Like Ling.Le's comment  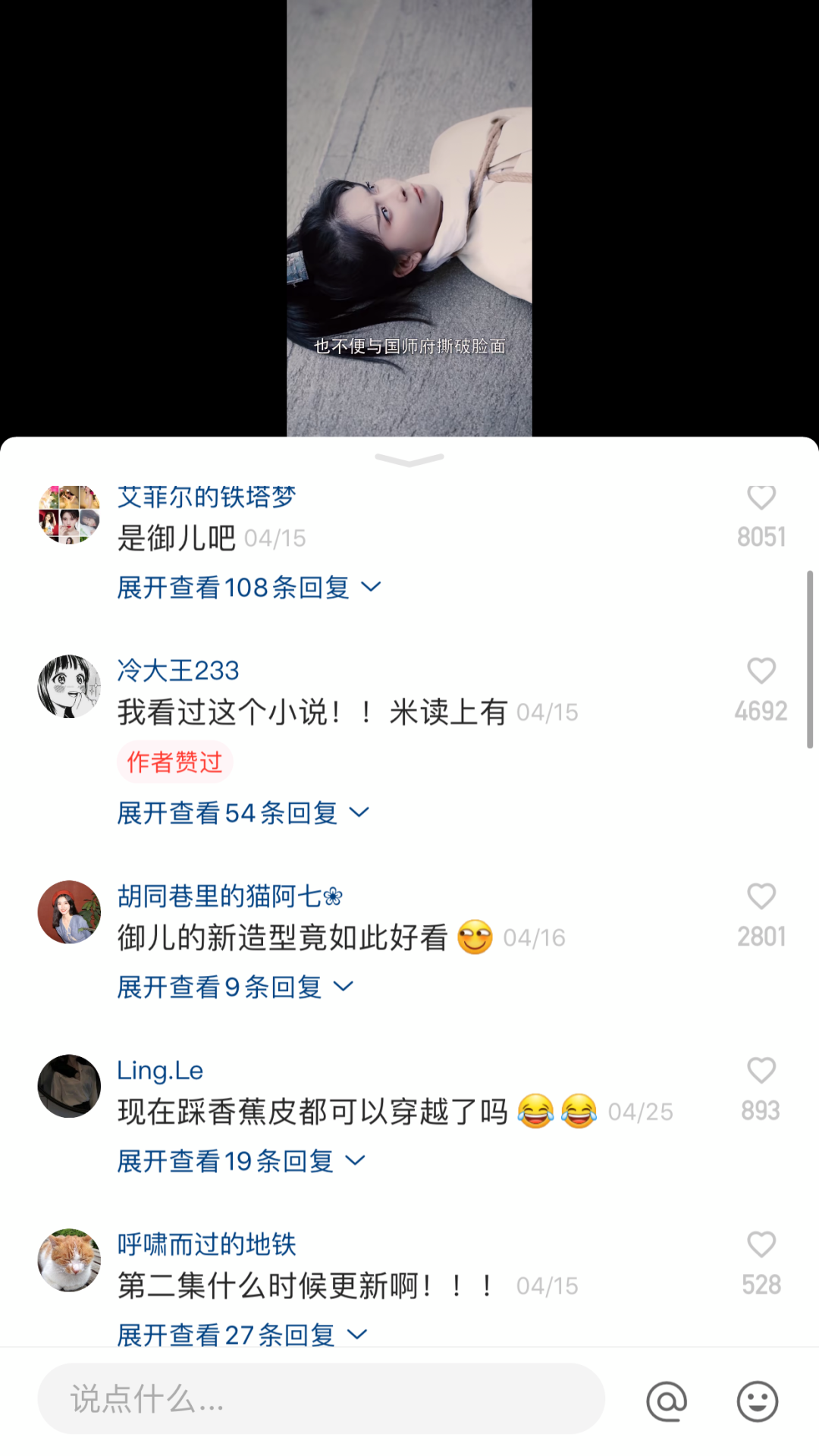tap(761, 1071)
